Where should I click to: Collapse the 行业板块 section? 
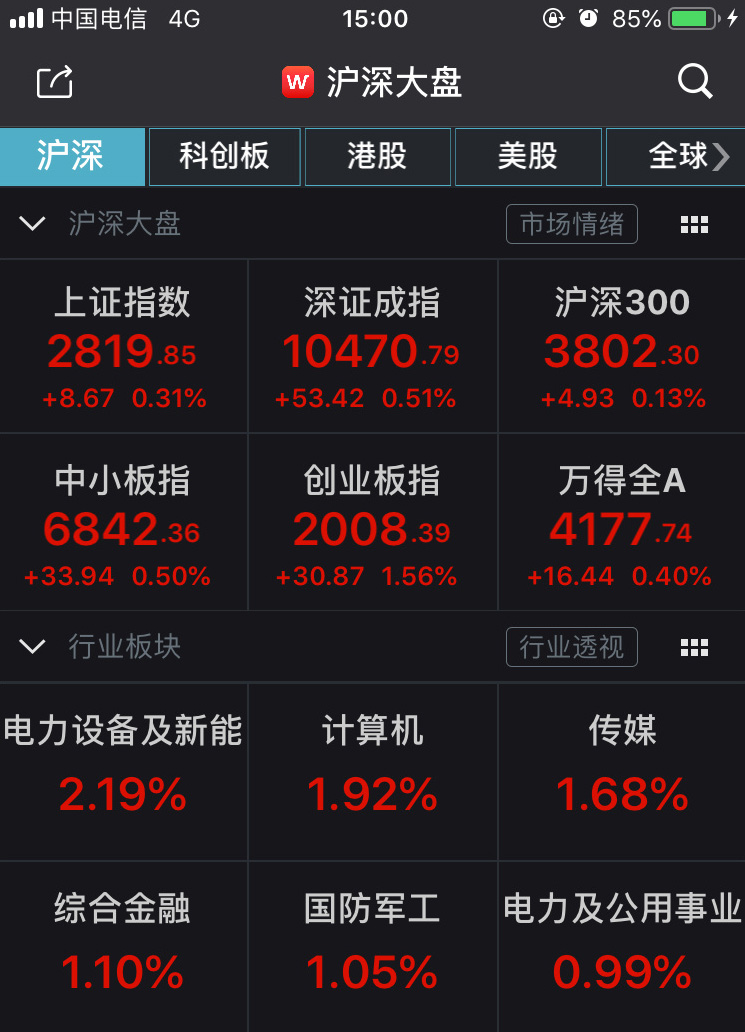coord(33,647)
